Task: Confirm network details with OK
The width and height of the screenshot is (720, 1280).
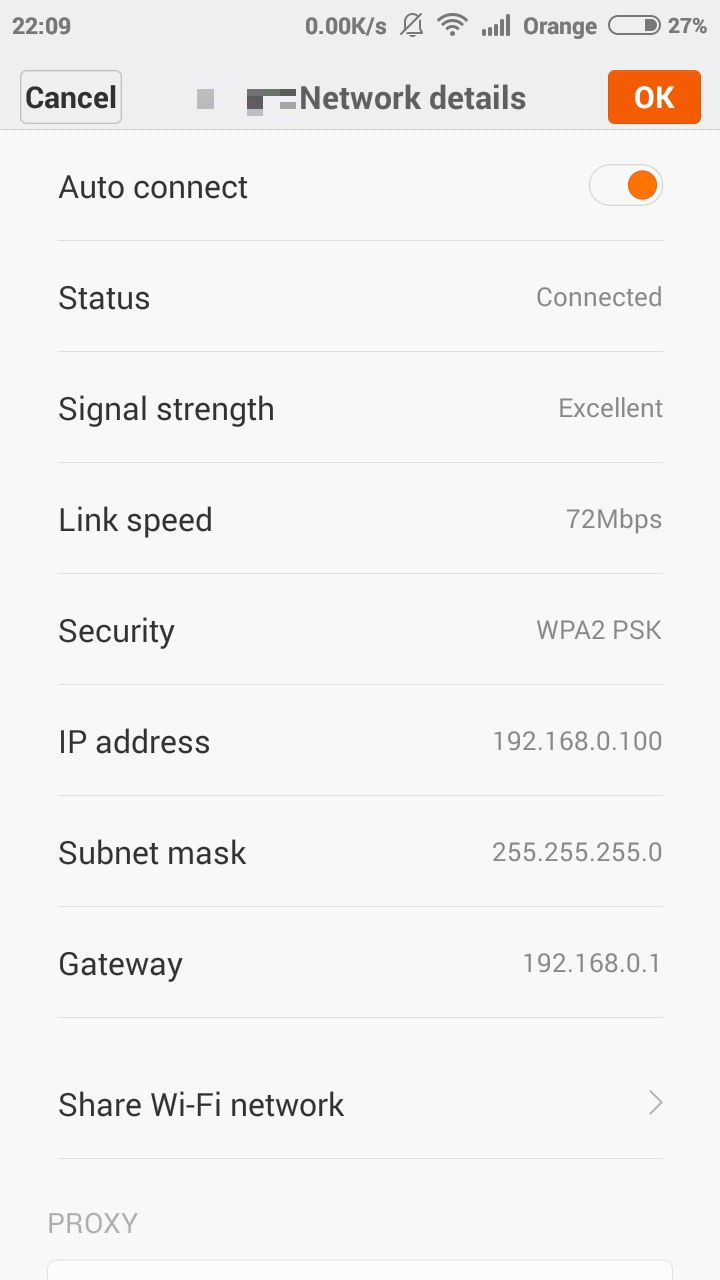Action: 654,97
